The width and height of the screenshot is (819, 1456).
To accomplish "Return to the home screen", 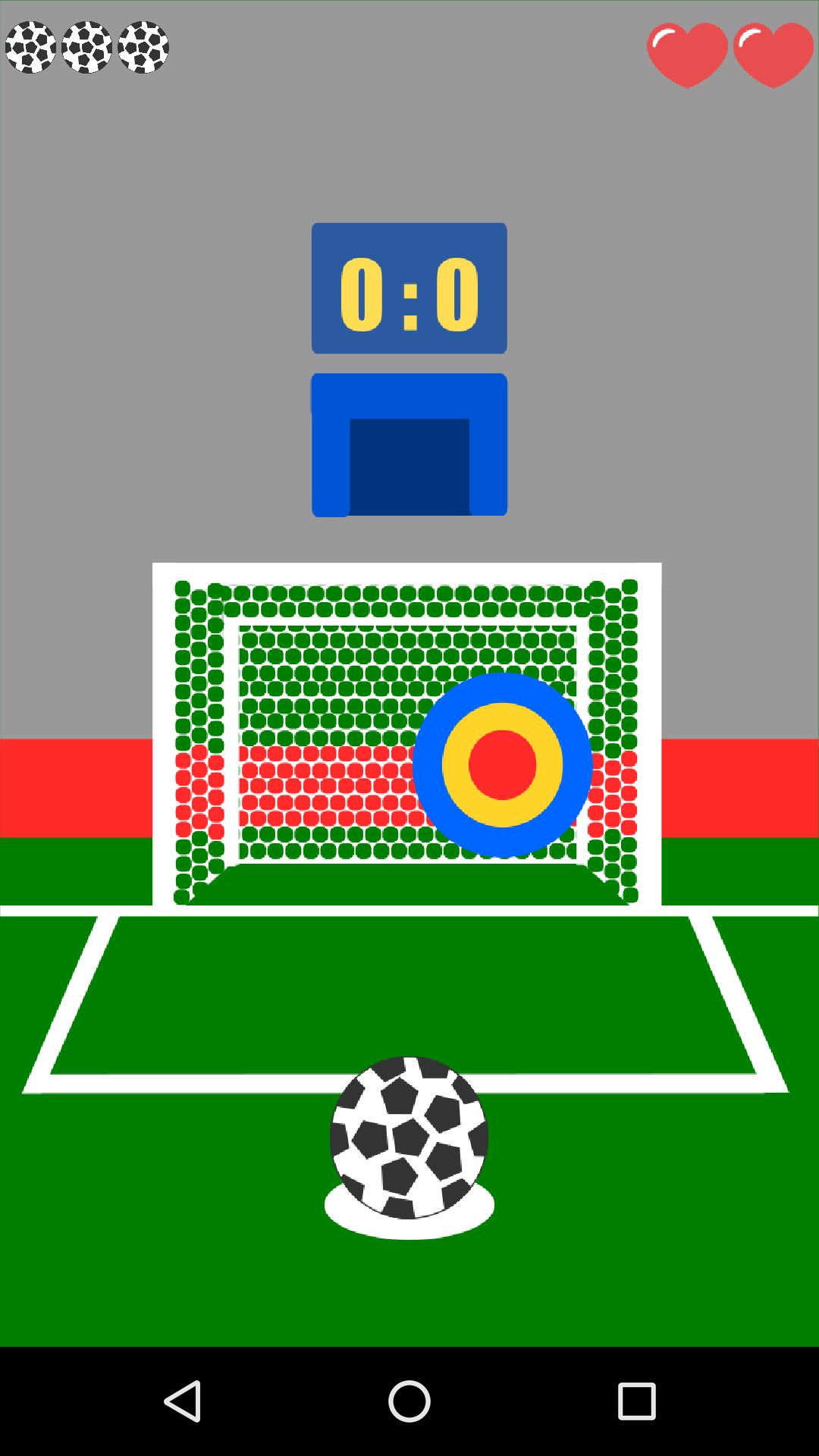I will (x=409, y=1401).
